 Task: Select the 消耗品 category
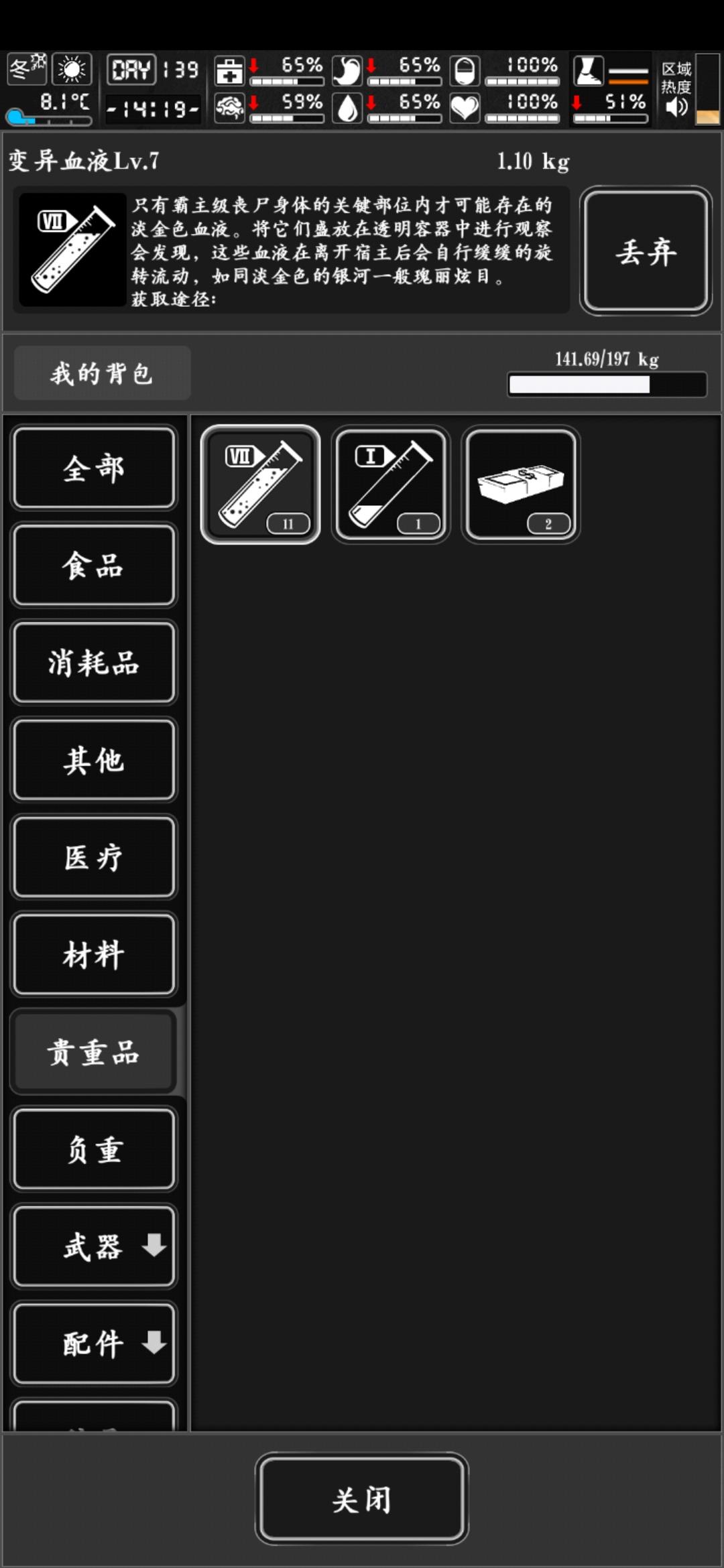(x=94, y=663)
